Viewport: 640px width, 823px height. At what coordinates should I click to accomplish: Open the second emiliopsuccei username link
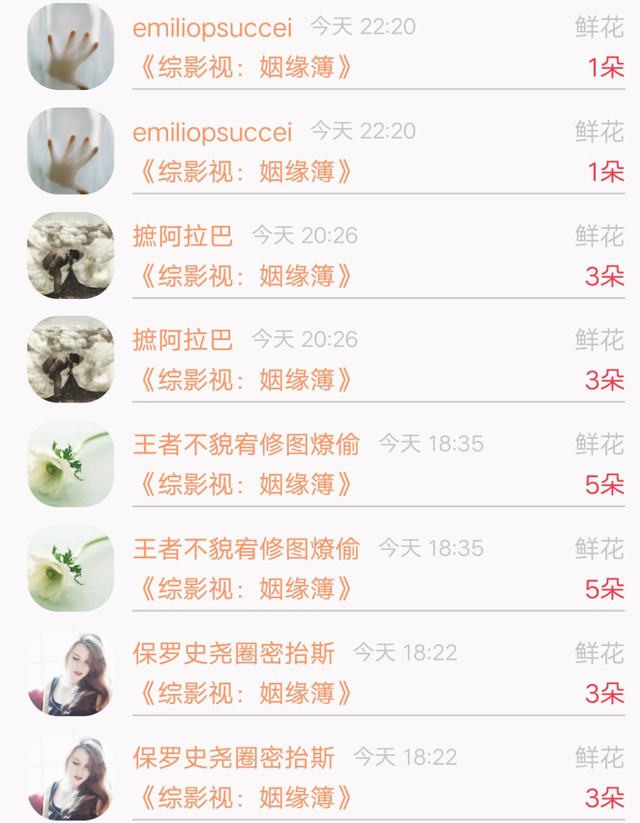tap(212, 132)
